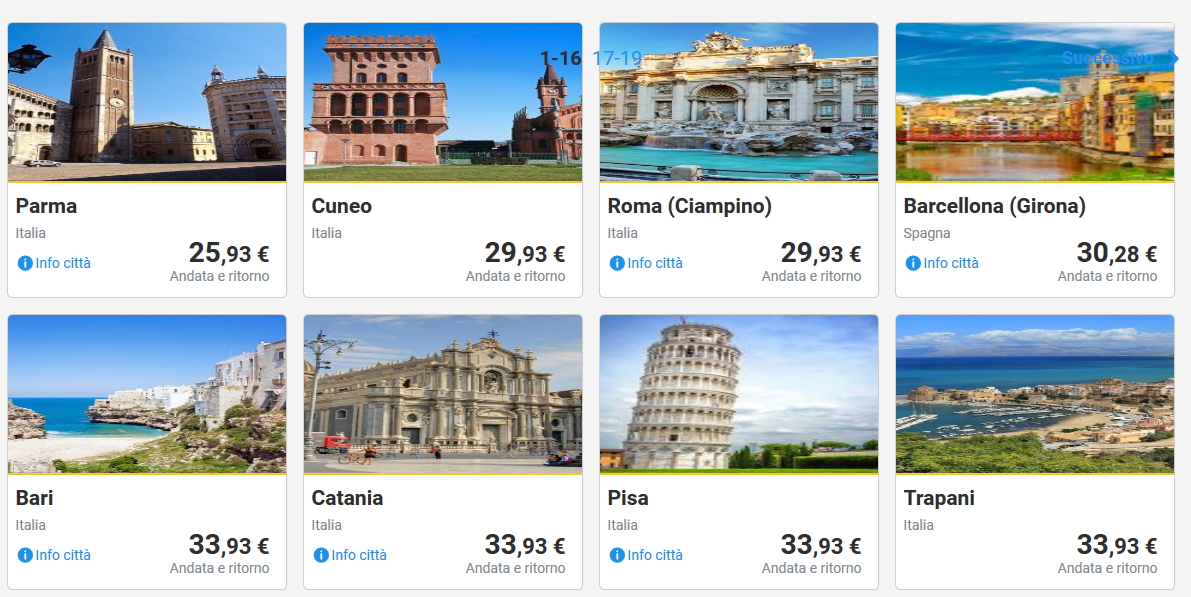Screen dimensions: 1191x597
Task: Go to results page 17-19
Action: pos(617,58)
